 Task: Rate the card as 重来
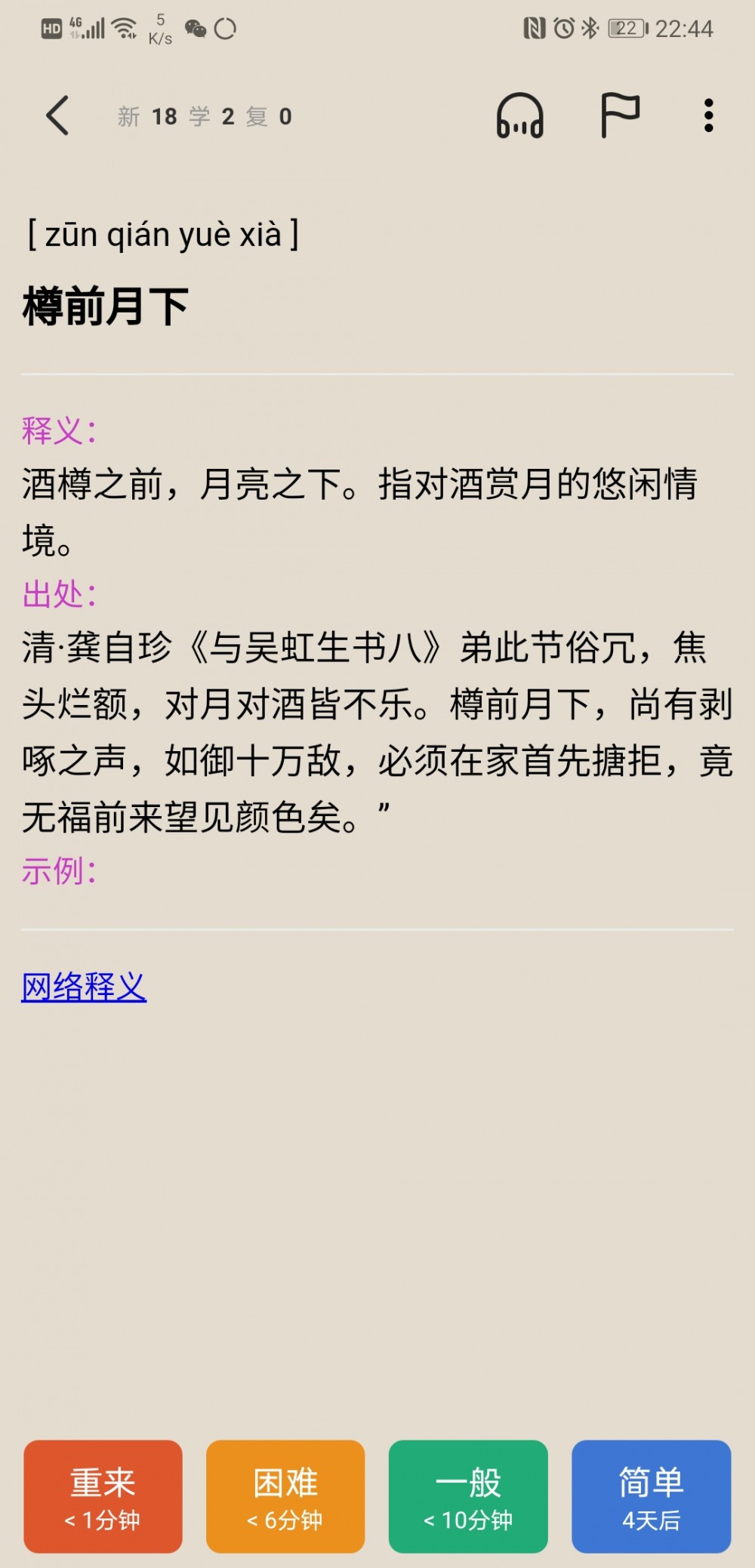coord(103,1496)
